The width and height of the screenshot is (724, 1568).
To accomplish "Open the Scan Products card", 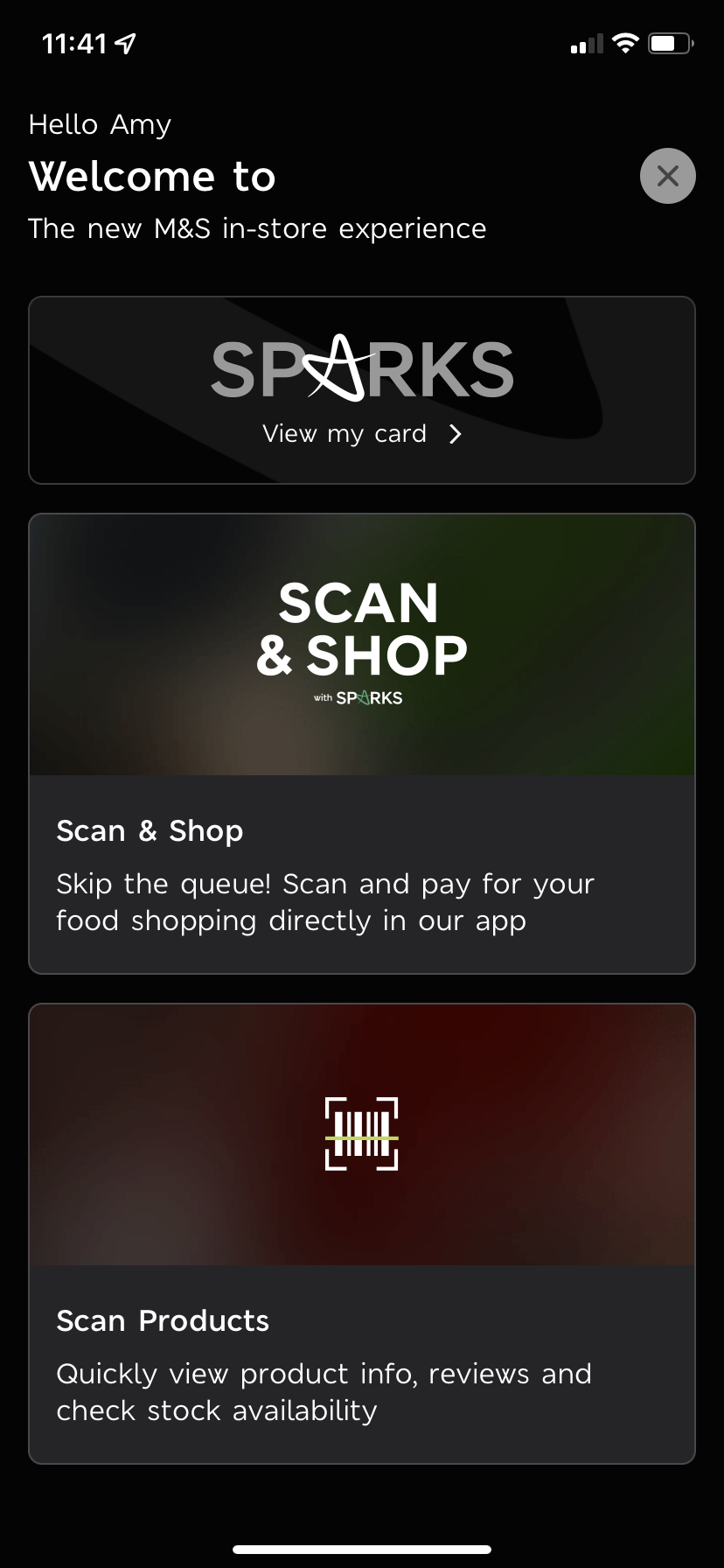I will click(x=362, y=1234).
